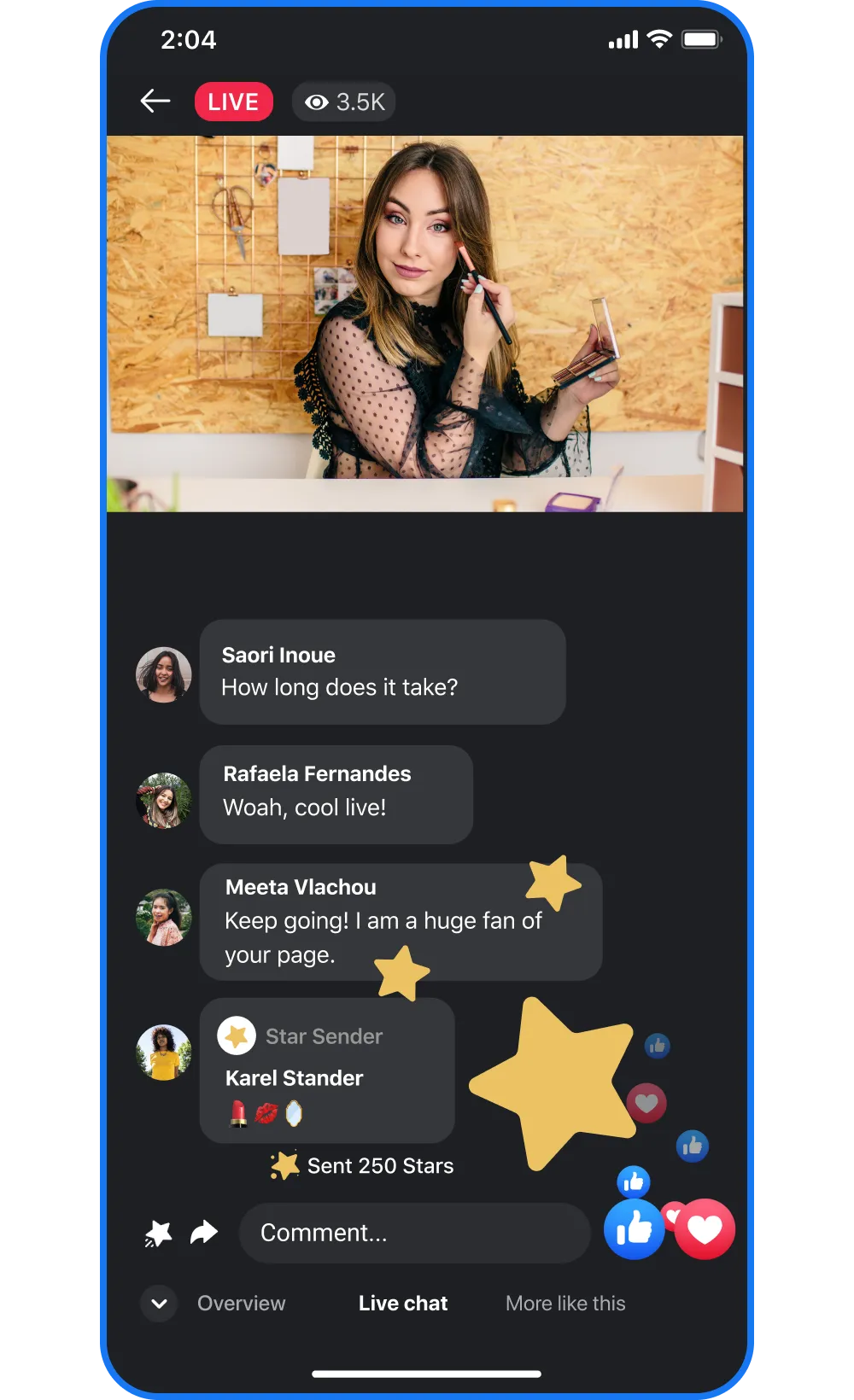
Task: Go back using the arrow
Action: click(x=155, y=102)
